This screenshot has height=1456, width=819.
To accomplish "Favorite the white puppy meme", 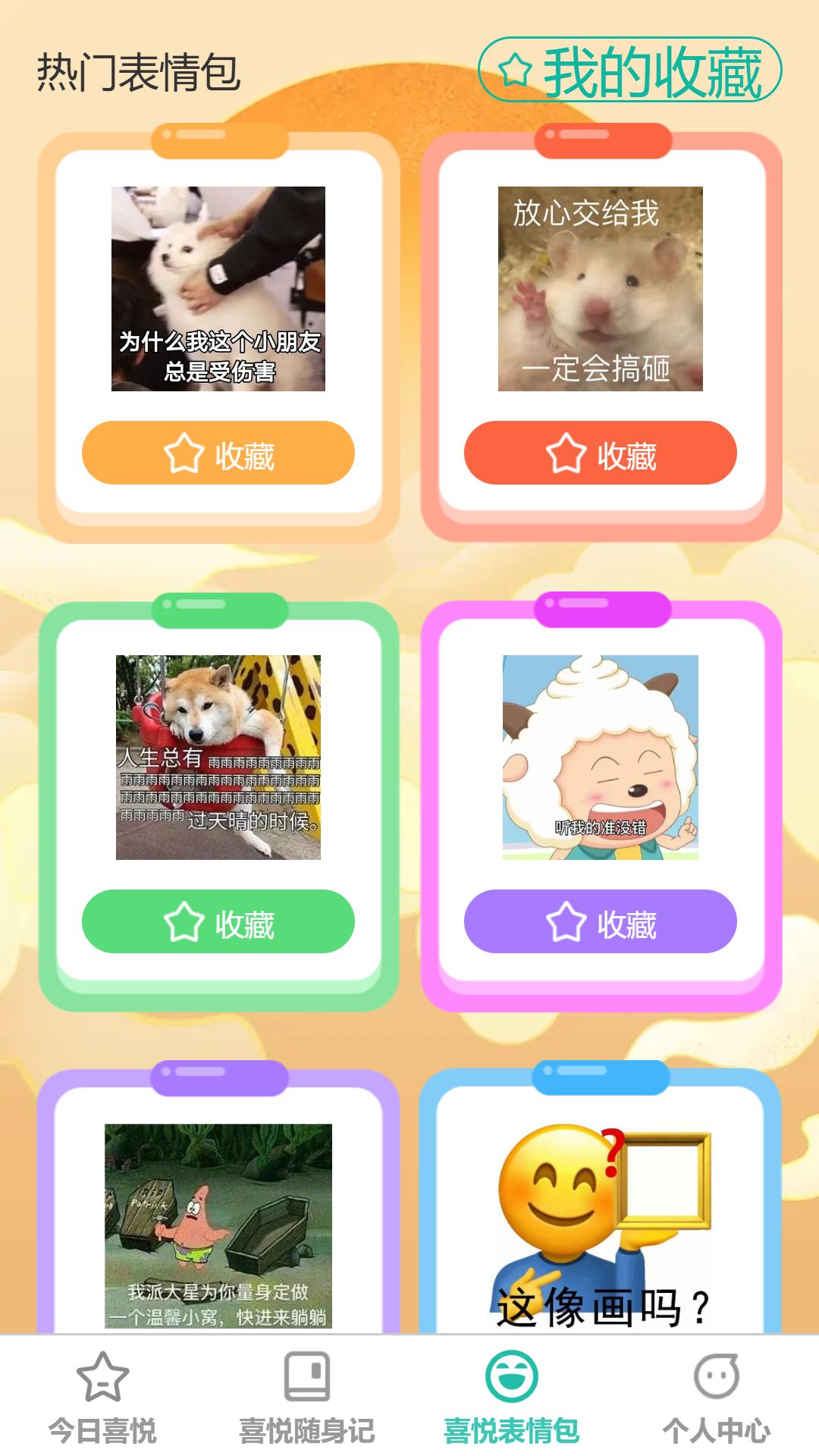I will point(218,454).
